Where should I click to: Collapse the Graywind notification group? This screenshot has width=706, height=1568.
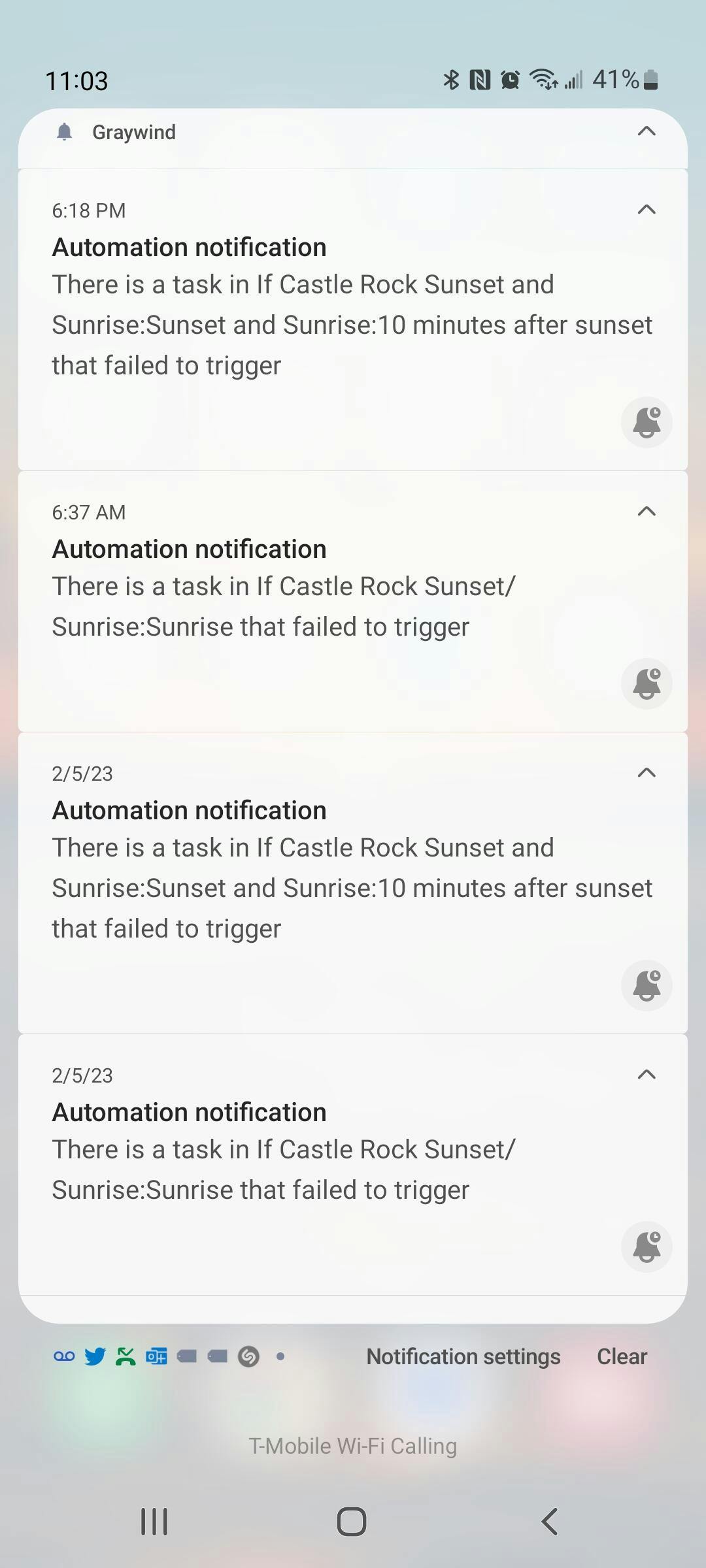coord(646,131)
